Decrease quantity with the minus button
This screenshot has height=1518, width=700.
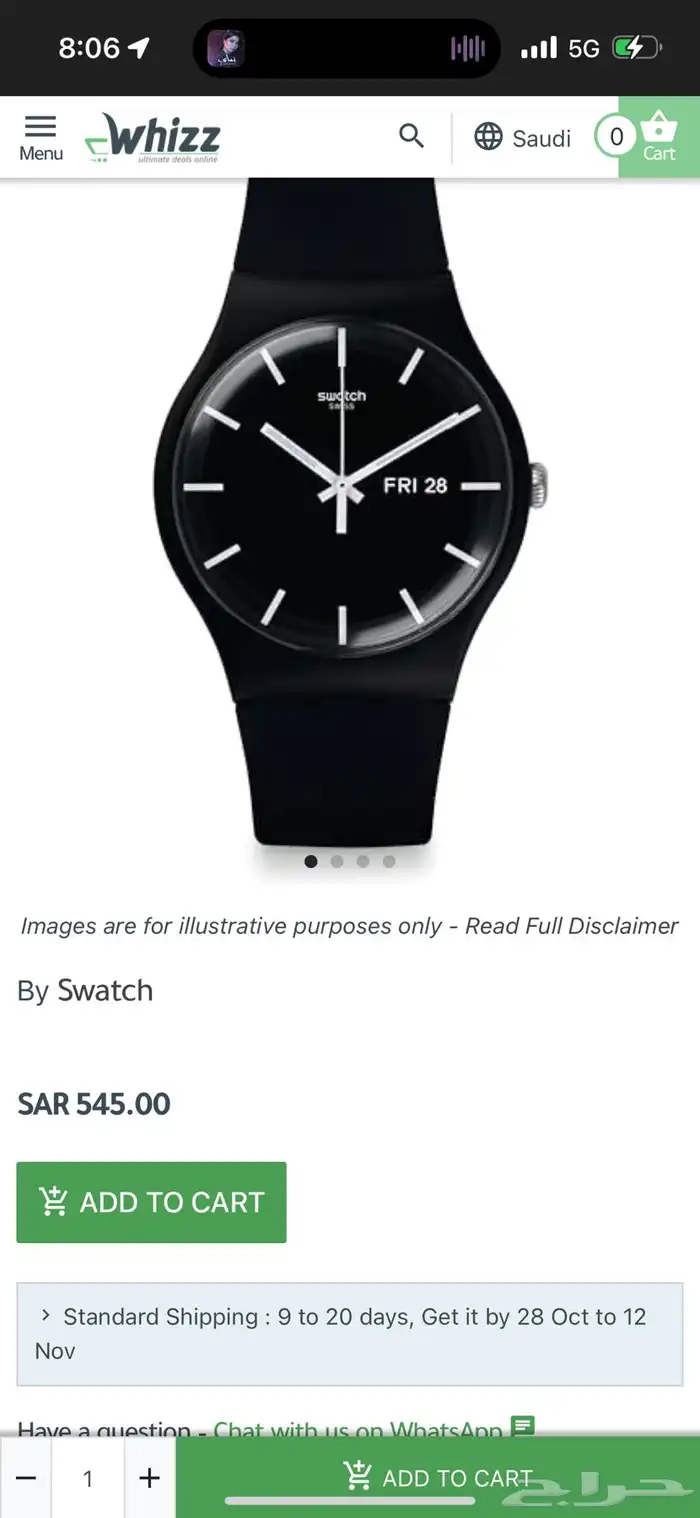click(x=26, y=1478)
